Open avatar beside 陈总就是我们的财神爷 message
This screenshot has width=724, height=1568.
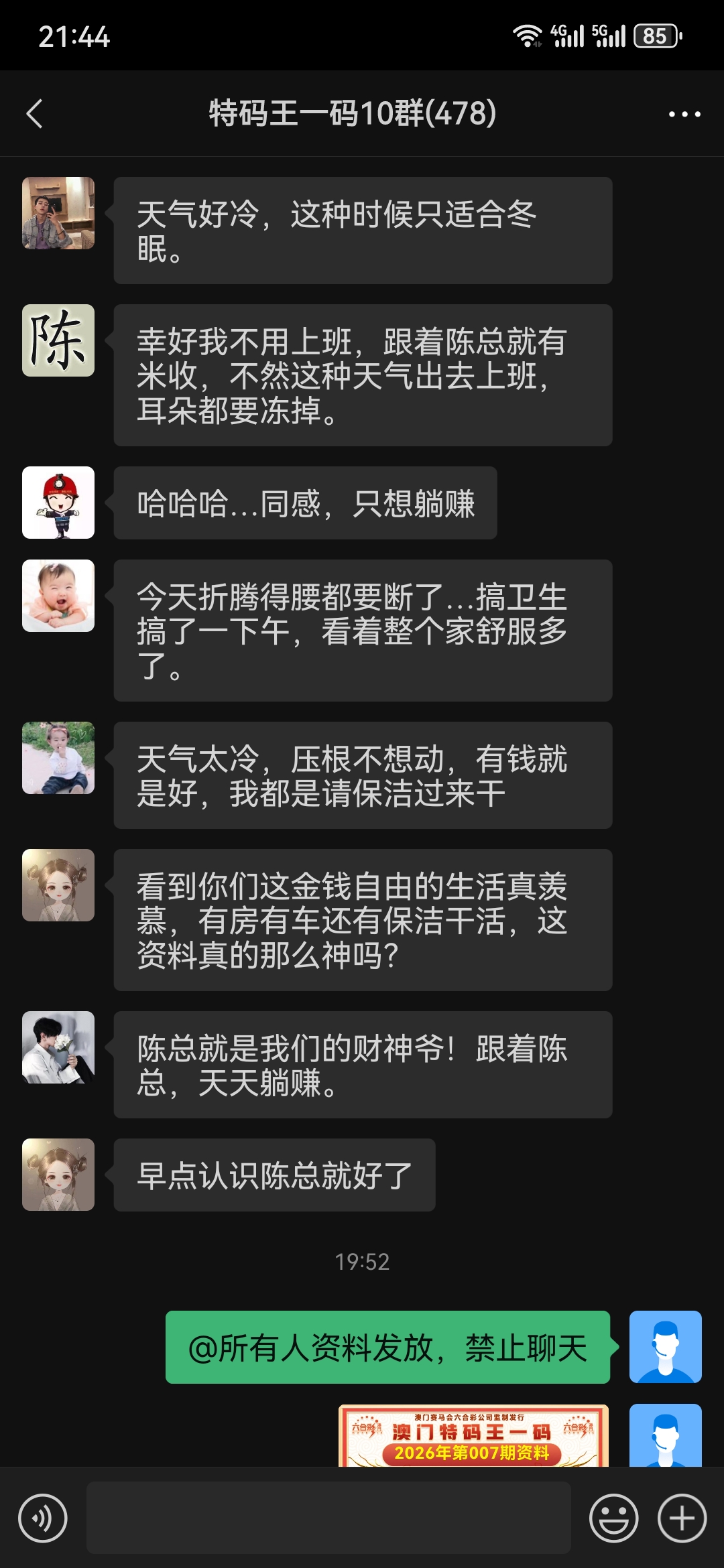[x=58, y=1047]
